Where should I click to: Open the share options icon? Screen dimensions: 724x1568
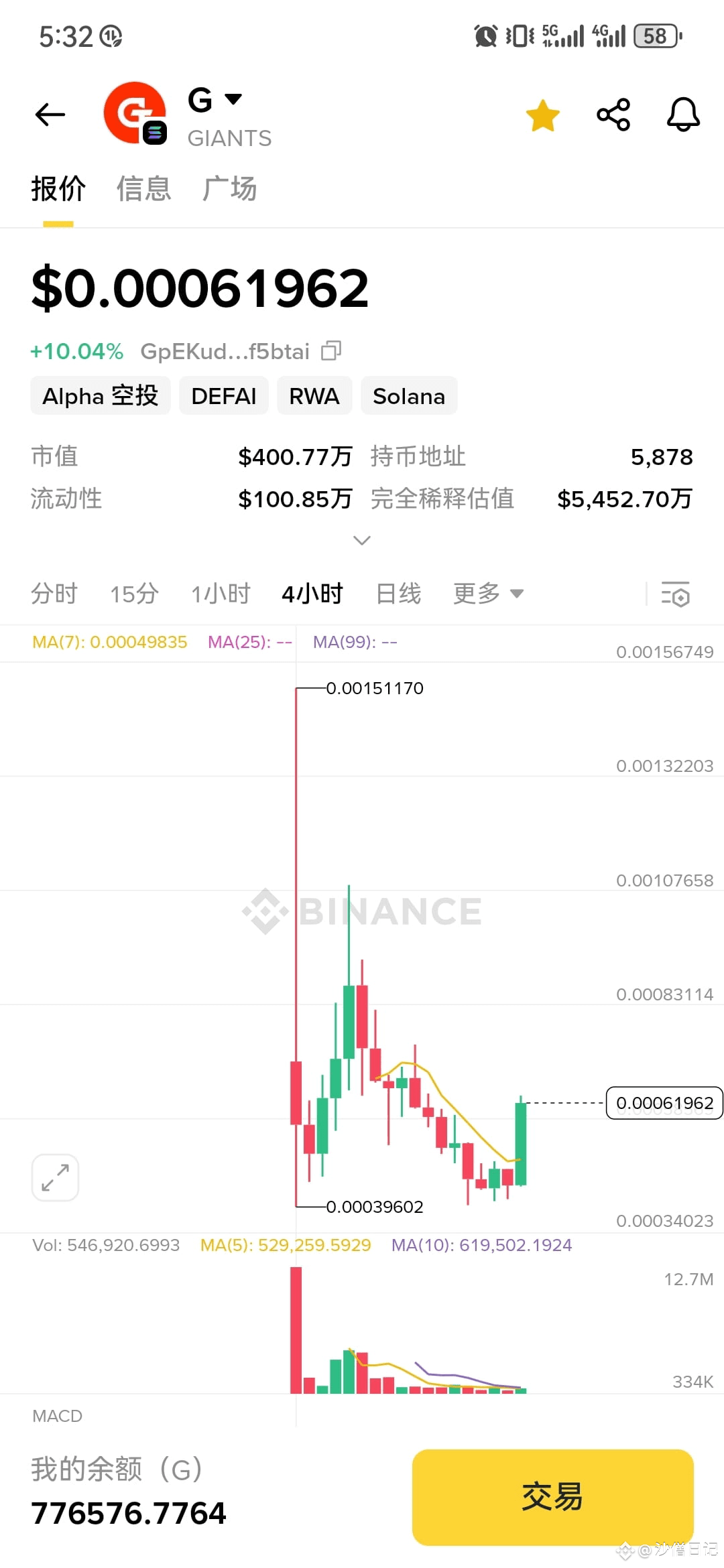613,114
